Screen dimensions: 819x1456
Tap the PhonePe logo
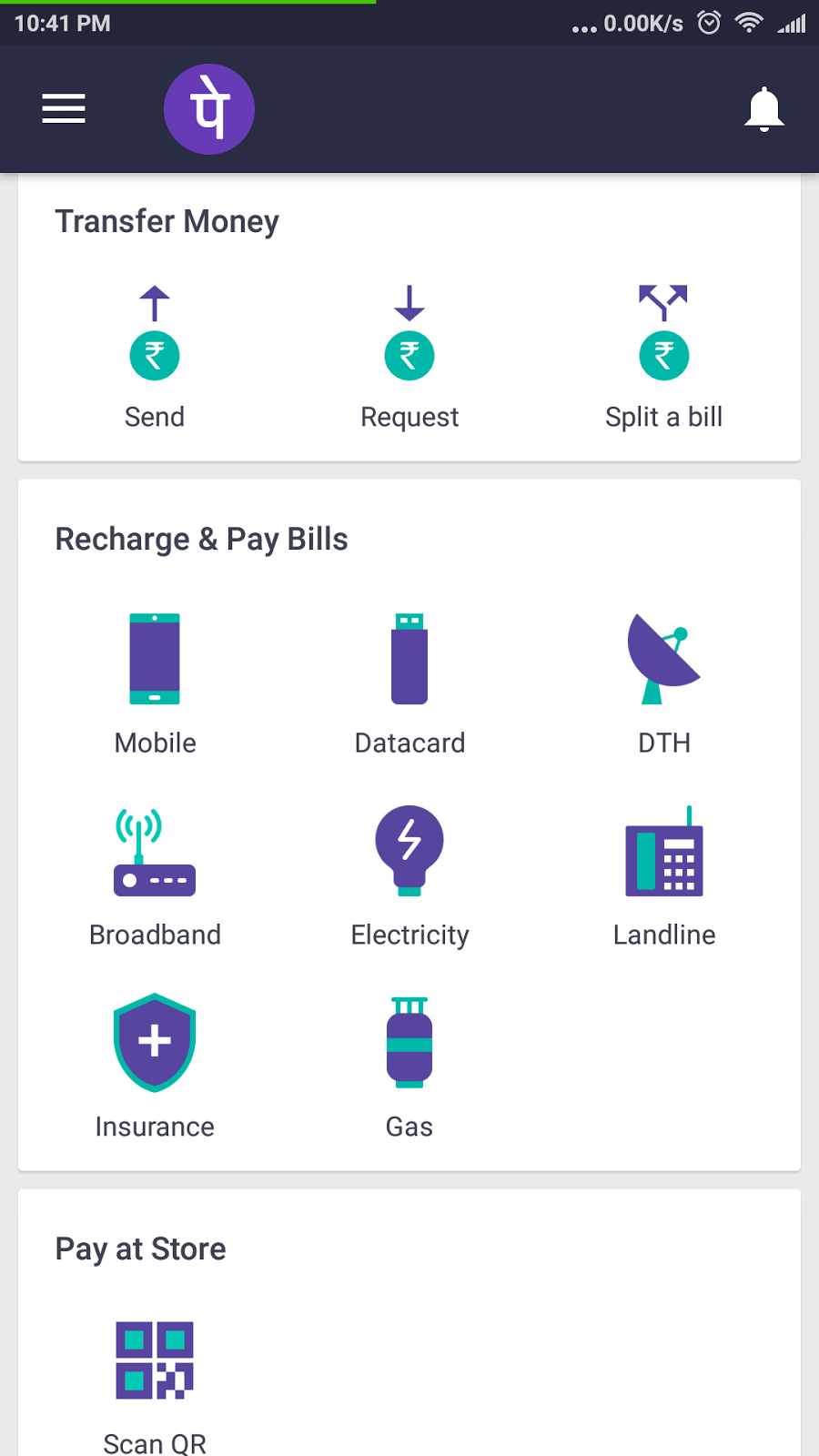click(x=209, y=108)
